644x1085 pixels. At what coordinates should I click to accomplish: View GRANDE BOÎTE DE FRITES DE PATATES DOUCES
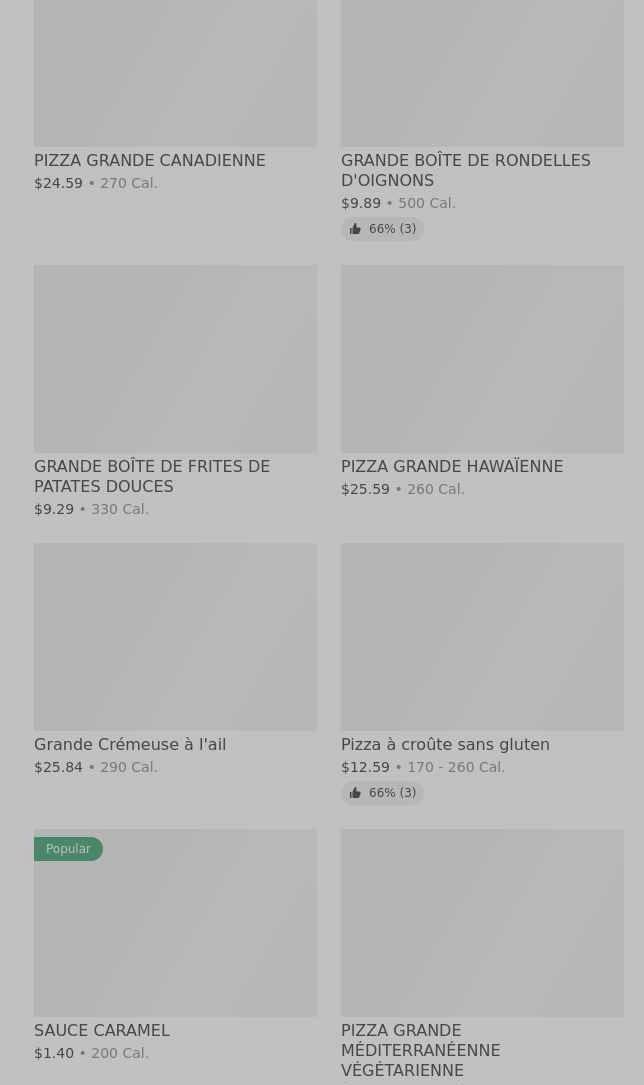[175, 359]
